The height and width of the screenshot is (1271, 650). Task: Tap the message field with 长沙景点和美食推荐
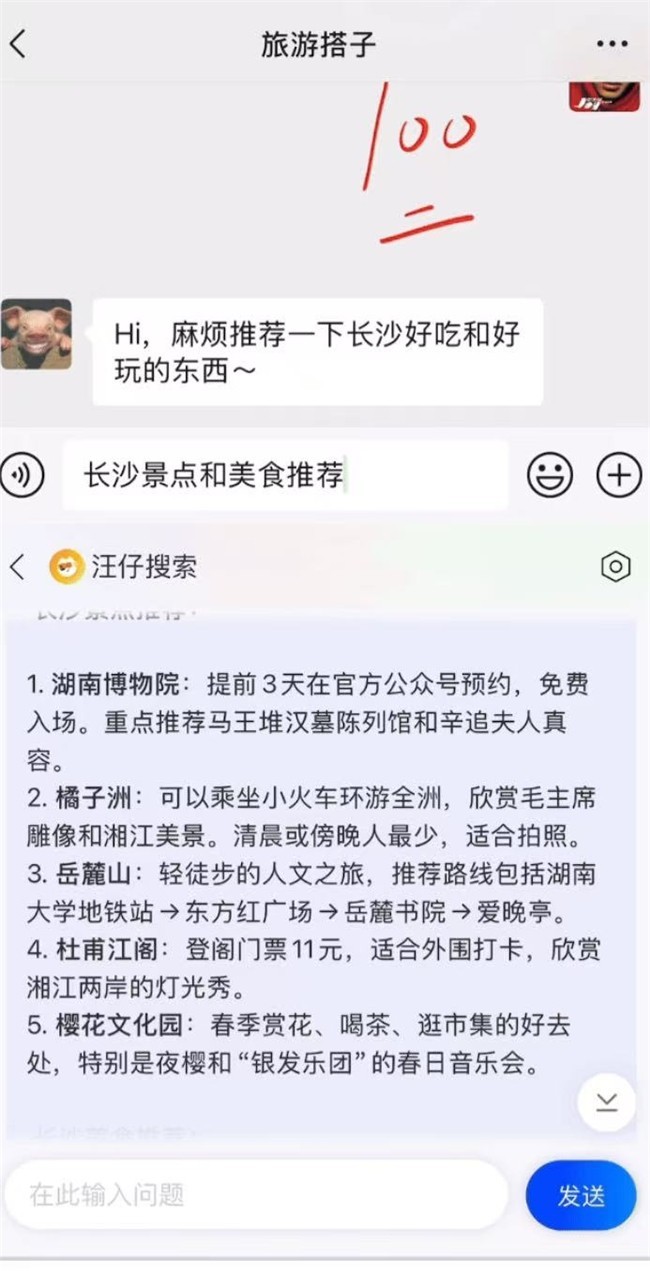tap(285, 475)
